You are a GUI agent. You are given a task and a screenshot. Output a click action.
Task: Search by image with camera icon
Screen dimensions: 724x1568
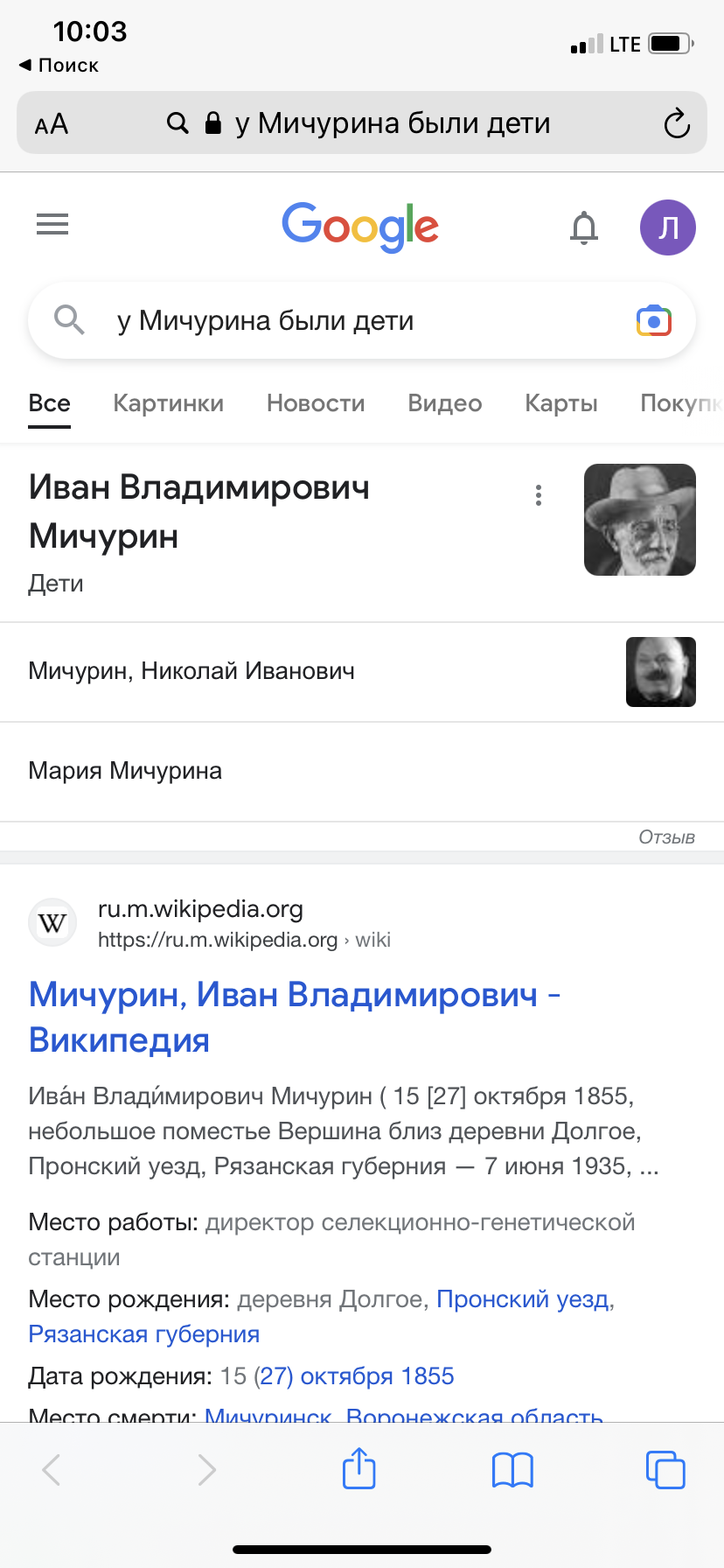click(x=654, y=321)
